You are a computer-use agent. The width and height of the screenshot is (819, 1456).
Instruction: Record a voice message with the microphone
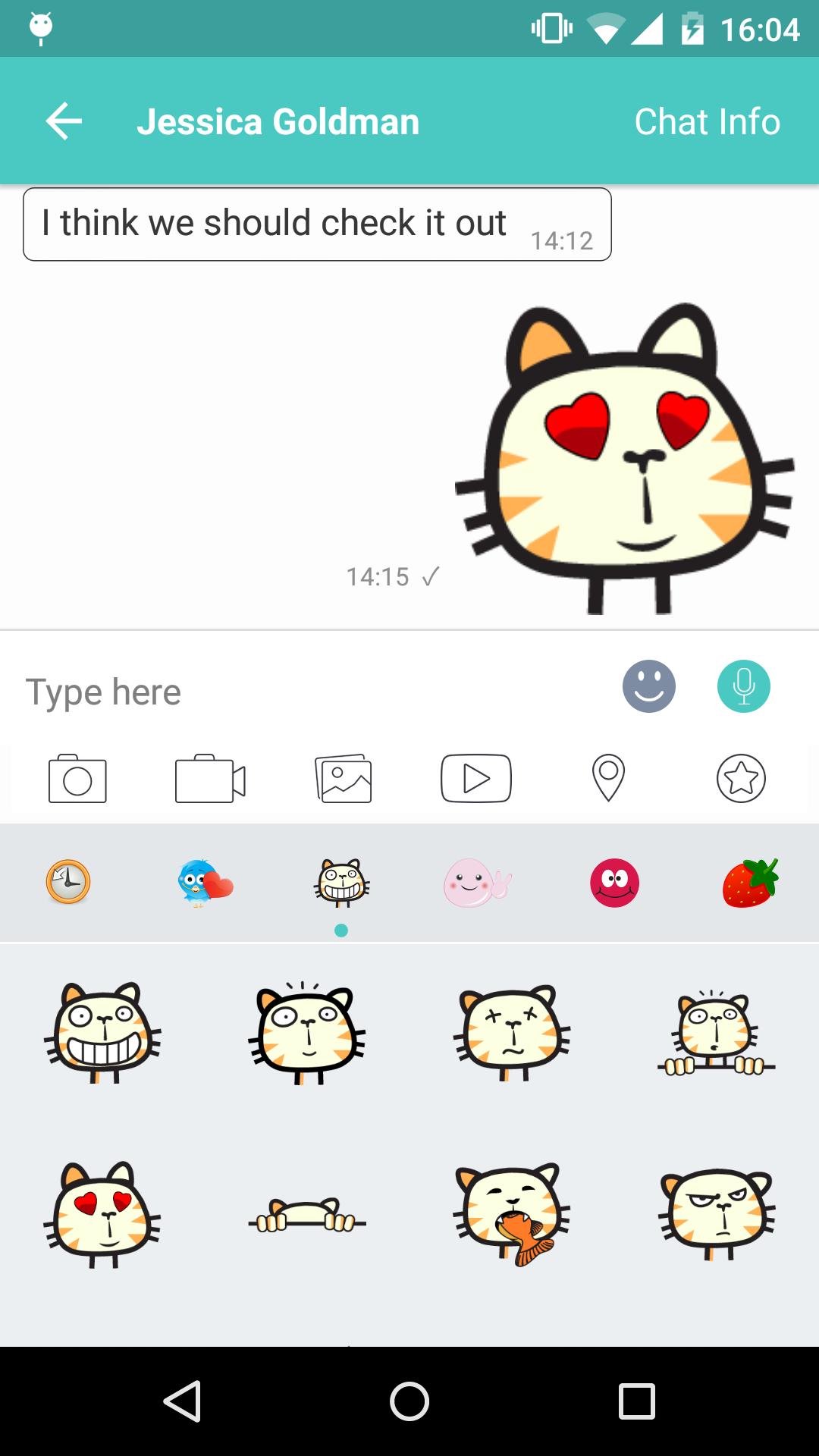point(743,686)
